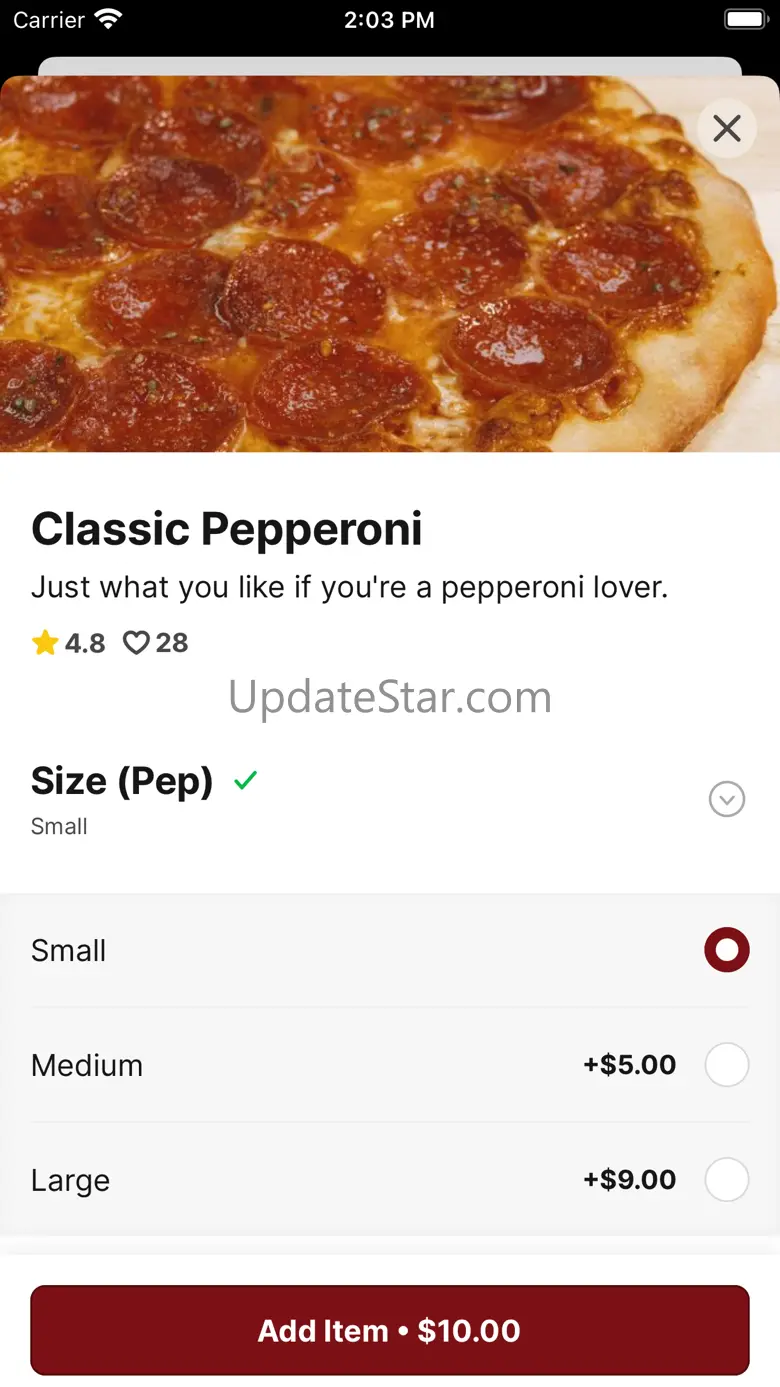
Task: Close the Classic Pepperoni item sheet
Action: pos(727,128)
